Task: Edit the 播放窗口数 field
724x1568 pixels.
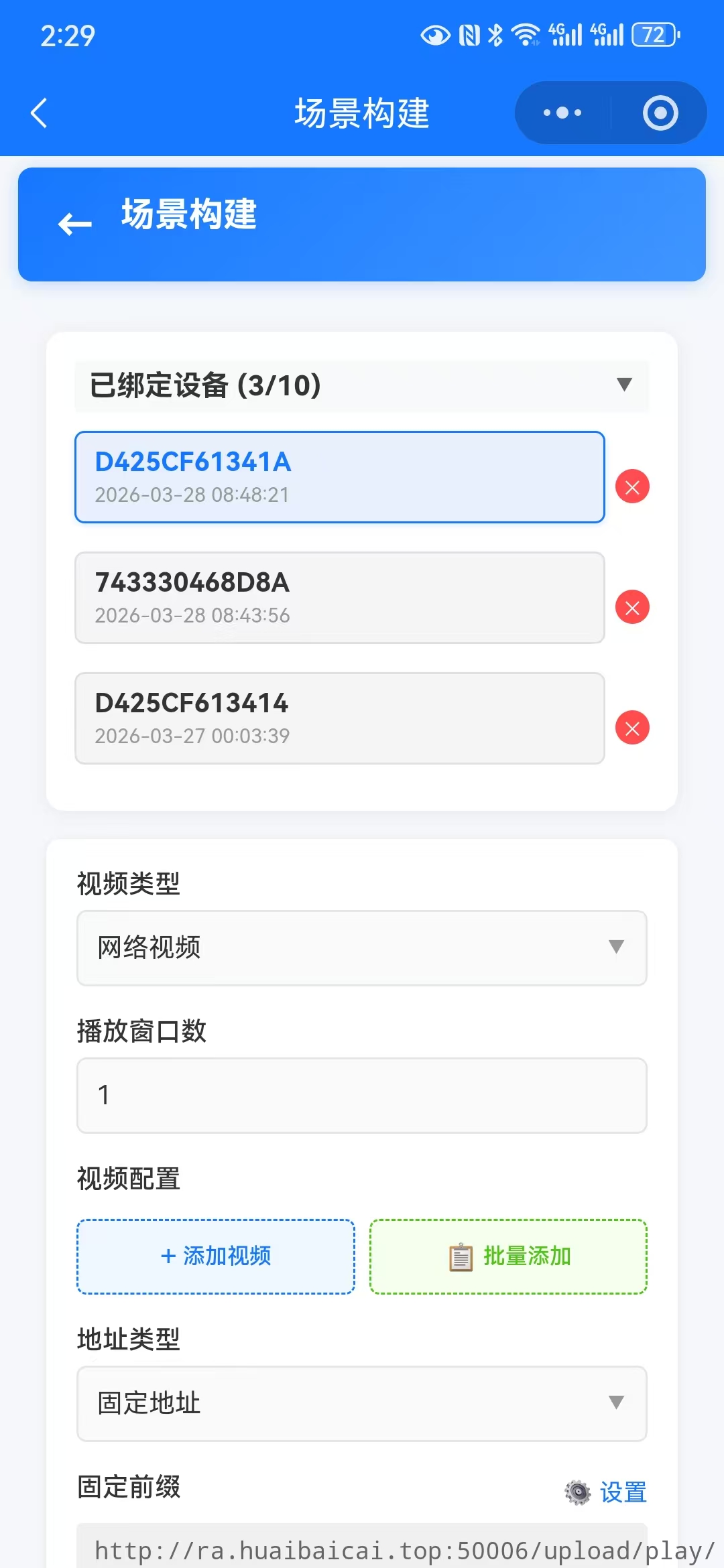Action: click(x=362, y=1095)
